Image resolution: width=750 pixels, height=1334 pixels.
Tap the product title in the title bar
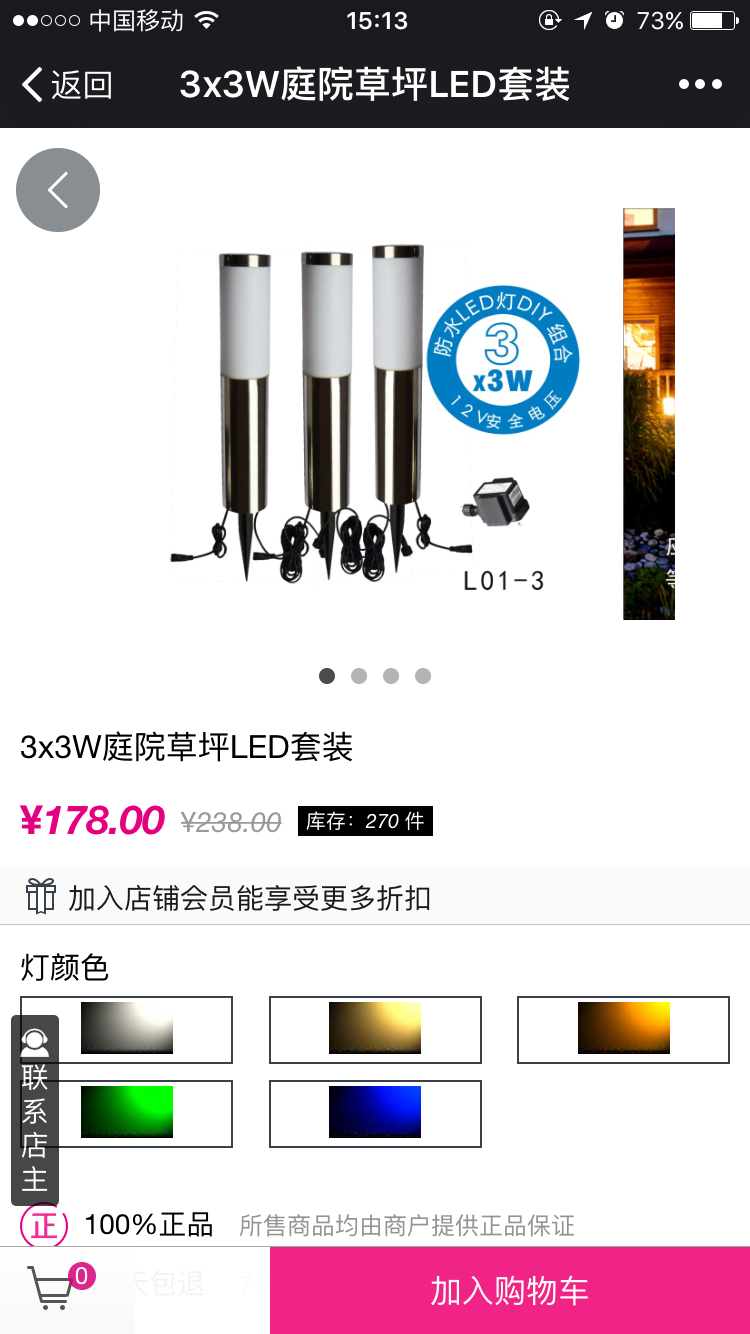pos(375,84)
